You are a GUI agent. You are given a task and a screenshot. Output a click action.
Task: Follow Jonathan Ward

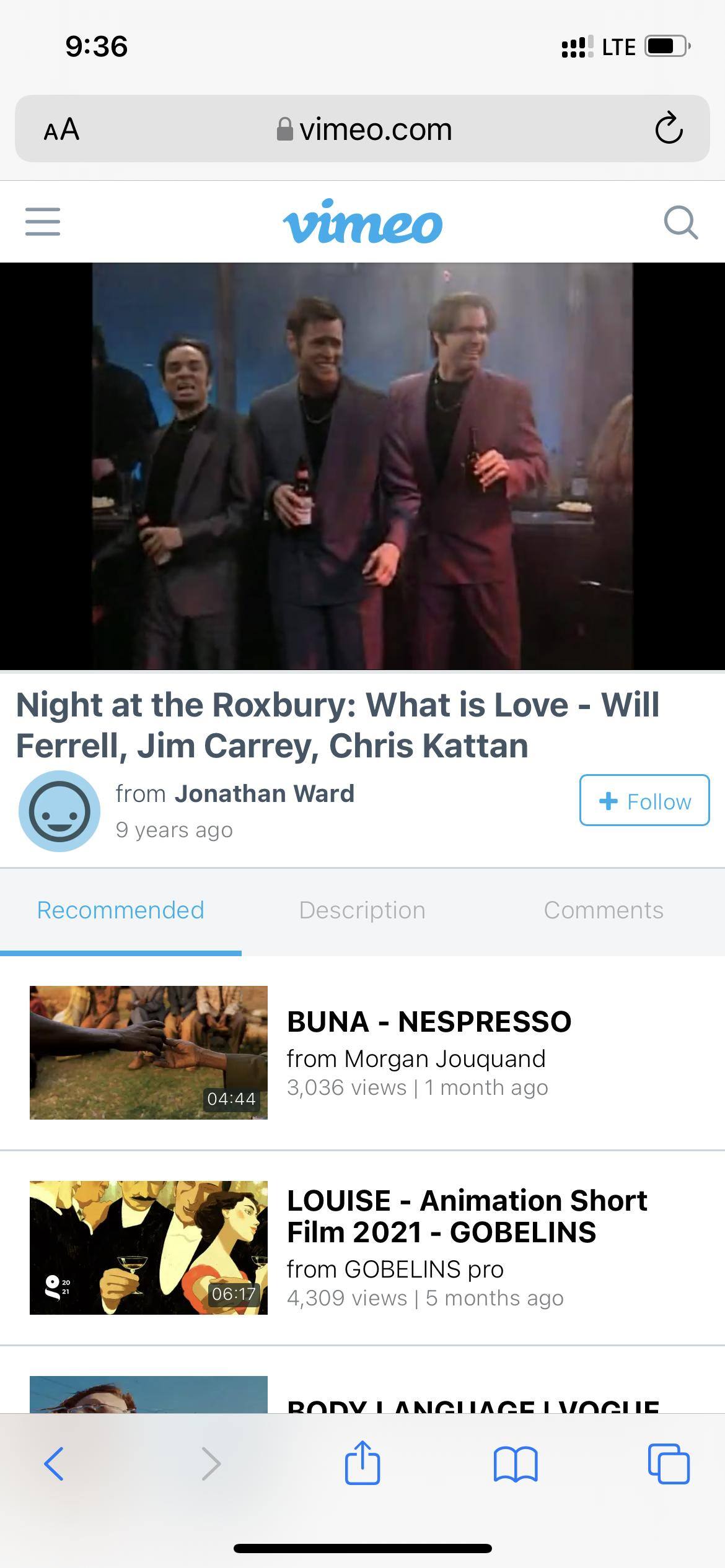(x=644, y=800)
